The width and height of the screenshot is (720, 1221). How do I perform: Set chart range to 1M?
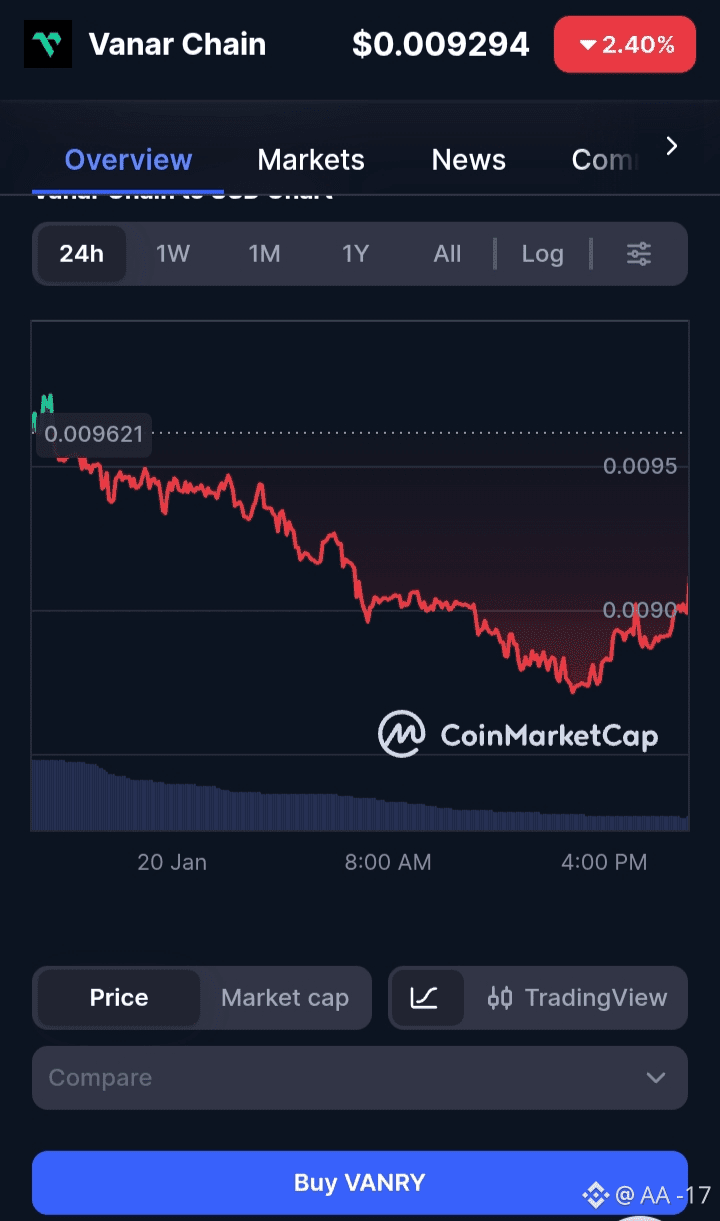click(264, 254)
